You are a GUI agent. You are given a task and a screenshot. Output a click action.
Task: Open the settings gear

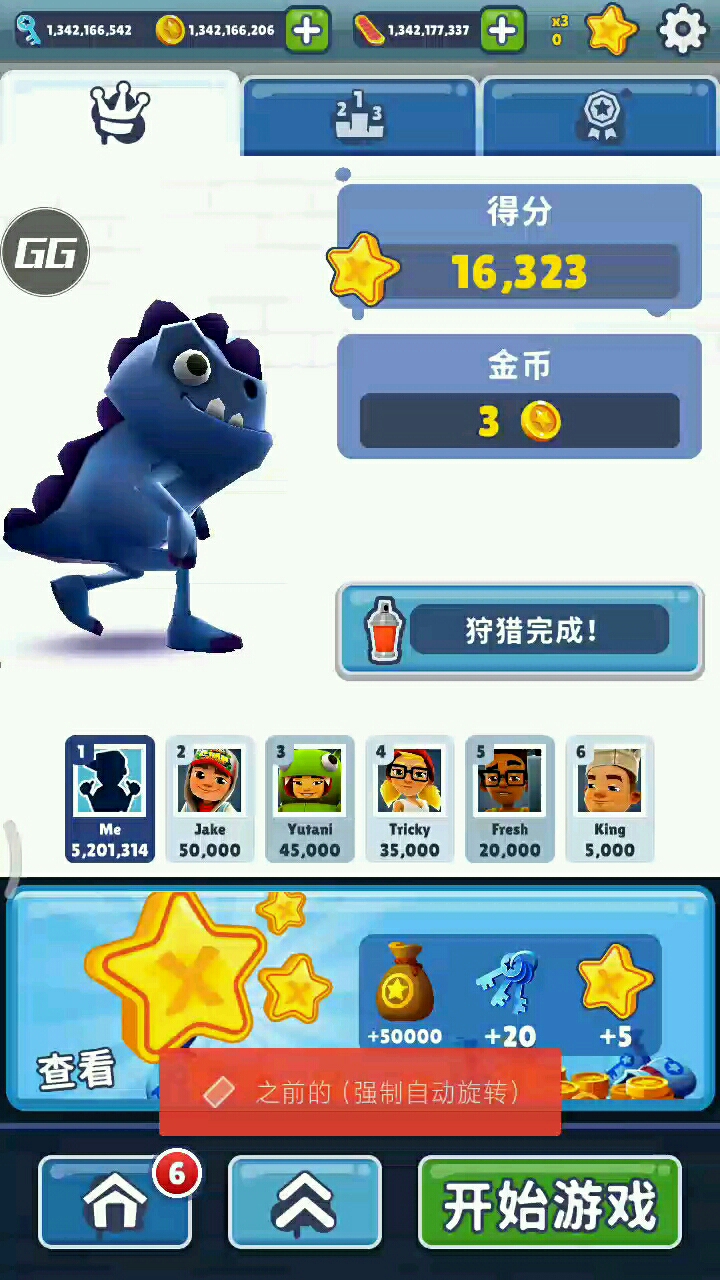[683, 30]
